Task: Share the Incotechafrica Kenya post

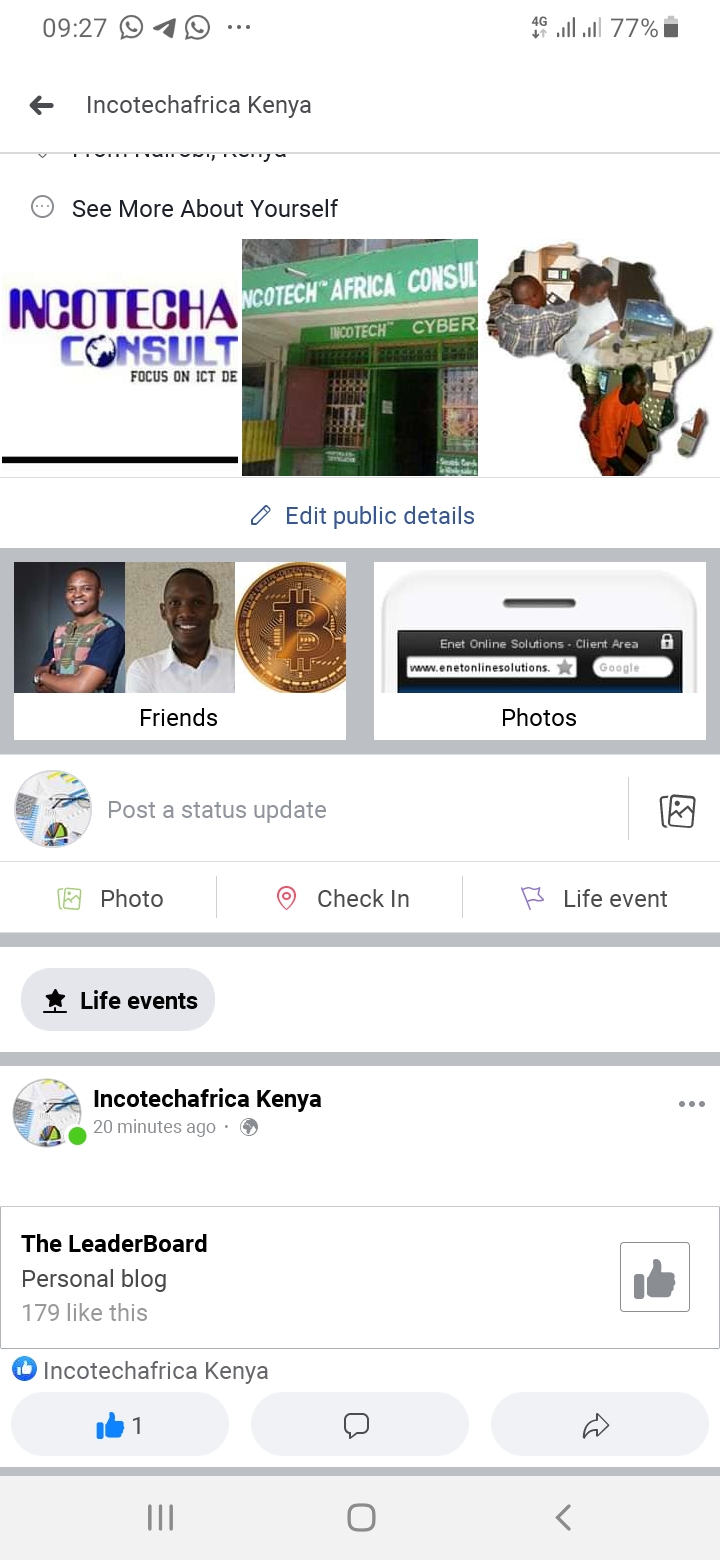Action: pos(597,1425)
